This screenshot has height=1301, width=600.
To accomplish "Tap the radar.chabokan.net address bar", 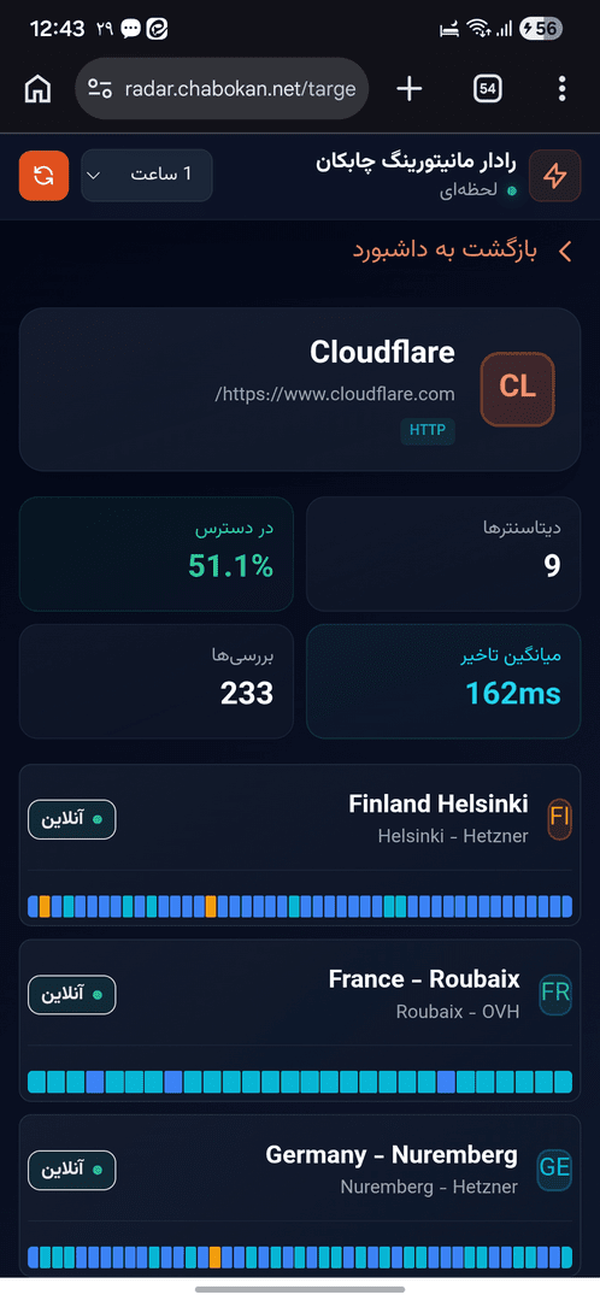I will tap(222, 89).
